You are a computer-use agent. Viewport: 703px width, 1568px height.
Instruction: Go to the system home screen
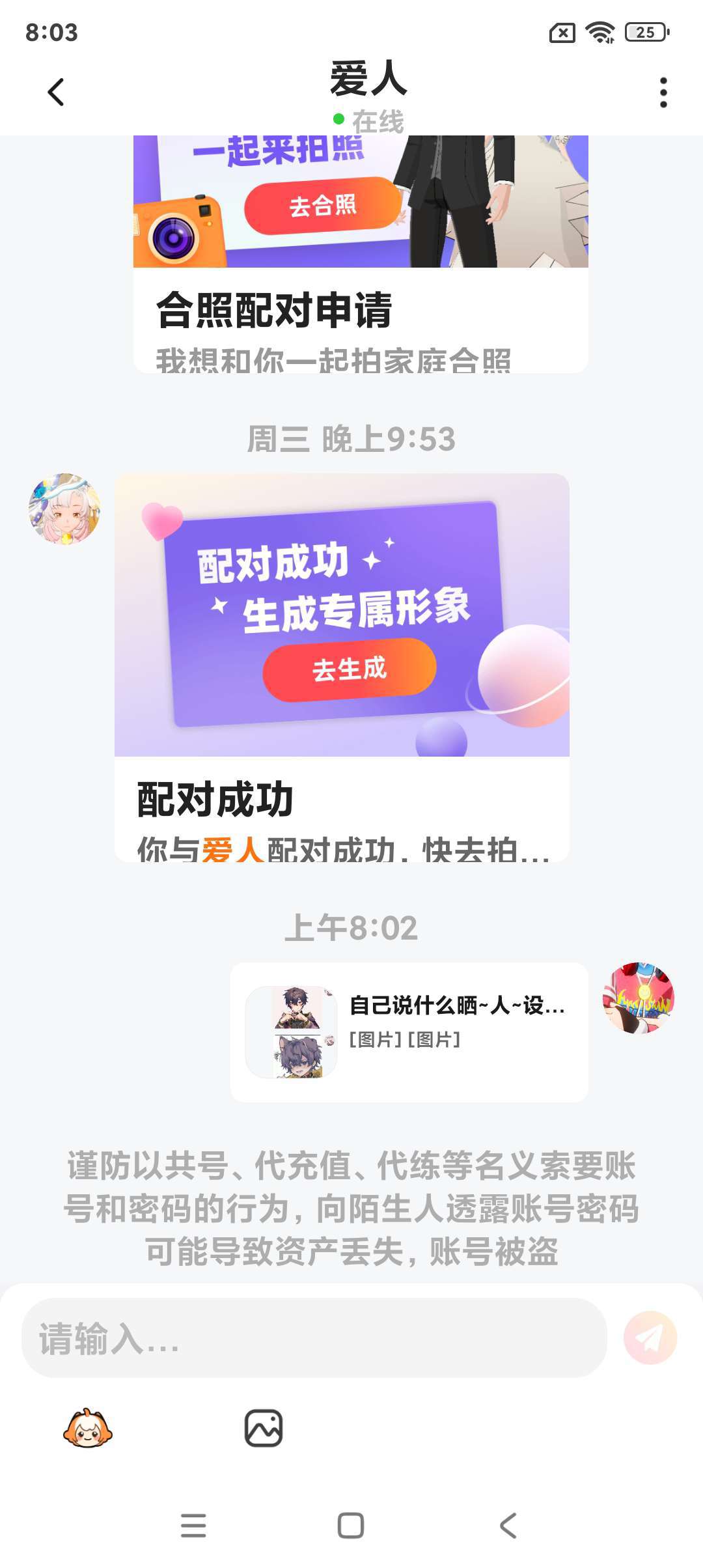[351, 1525]
